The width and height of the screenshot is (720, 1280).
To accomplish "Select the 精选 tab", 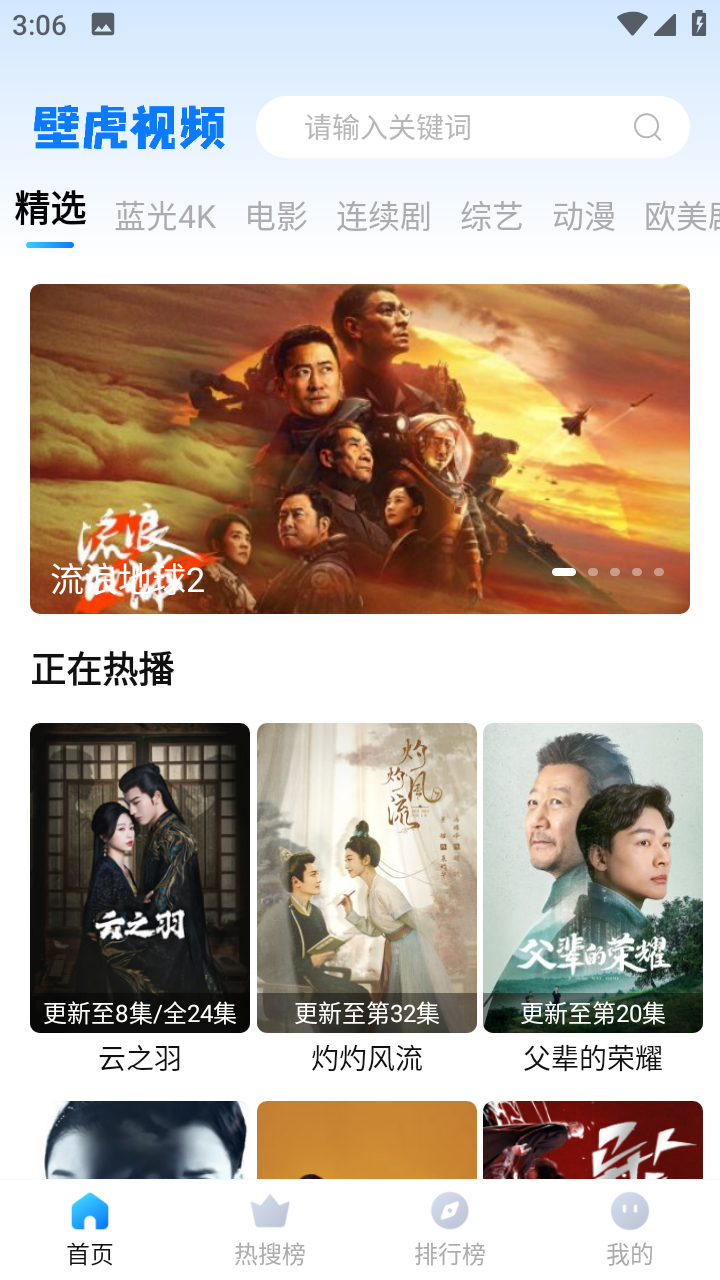I will 50,210.
